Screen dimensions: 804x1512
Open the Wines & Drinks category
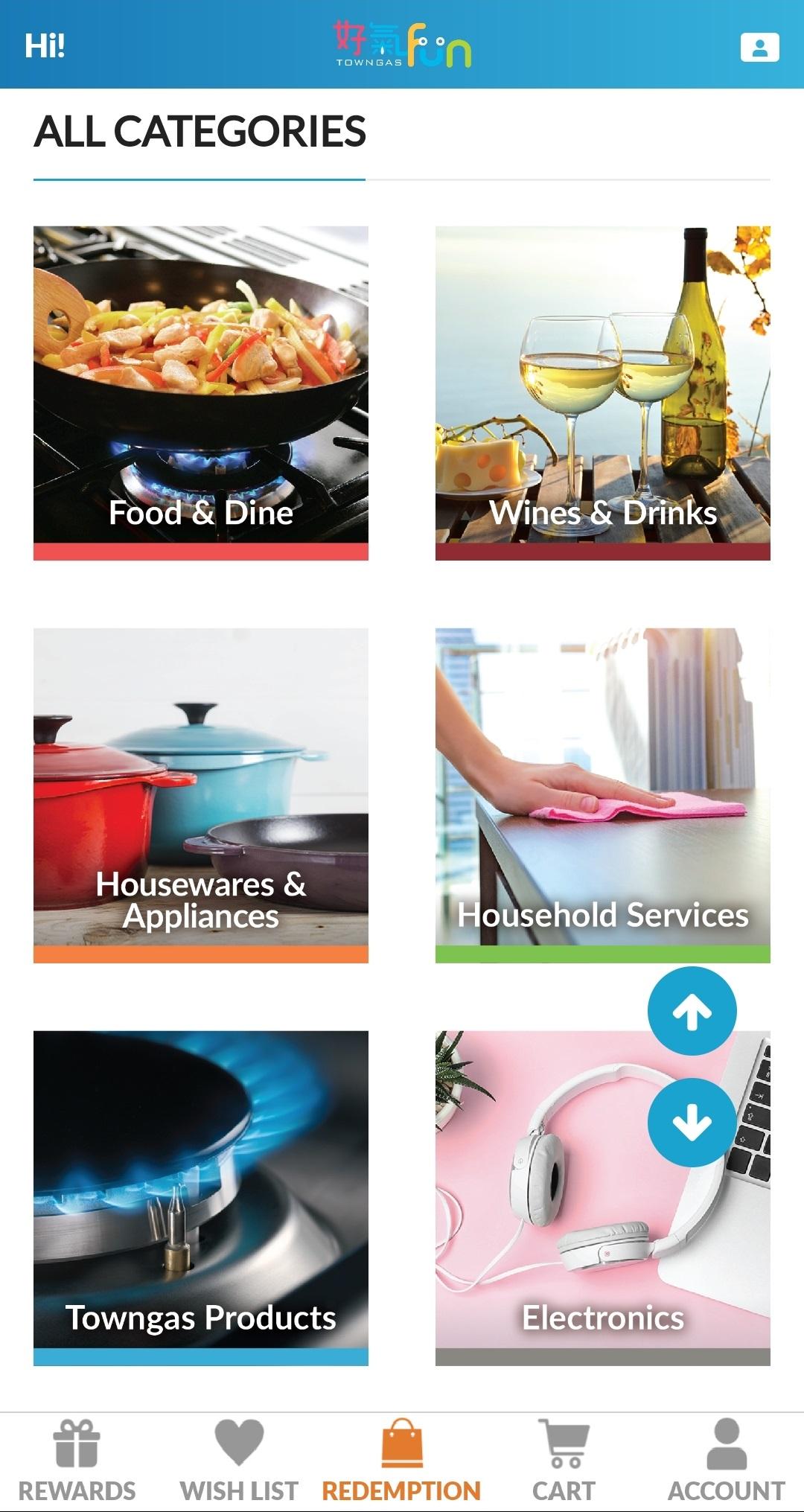click(603, 393)
